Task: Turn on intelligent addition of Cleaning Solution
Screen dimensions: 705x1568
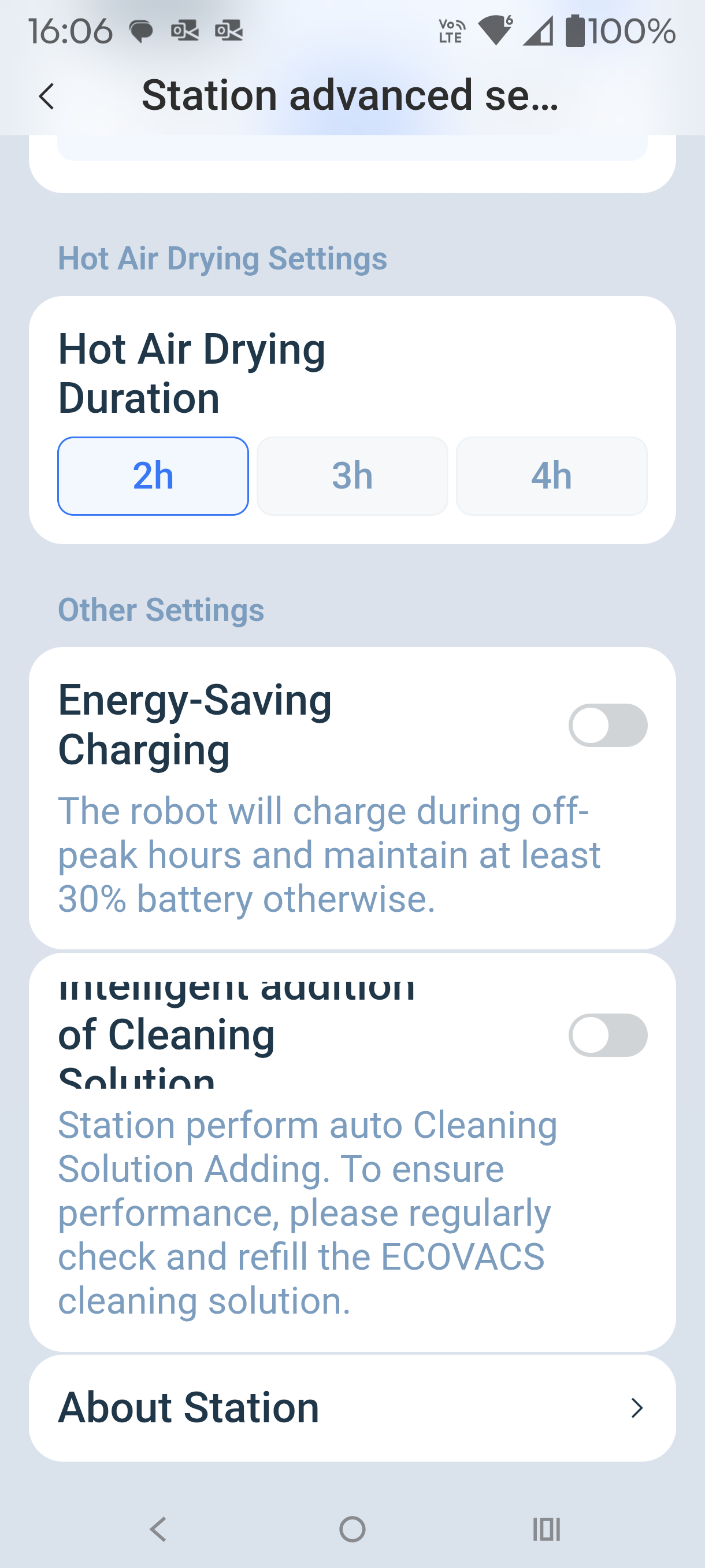Action: tap(607, 1035)
